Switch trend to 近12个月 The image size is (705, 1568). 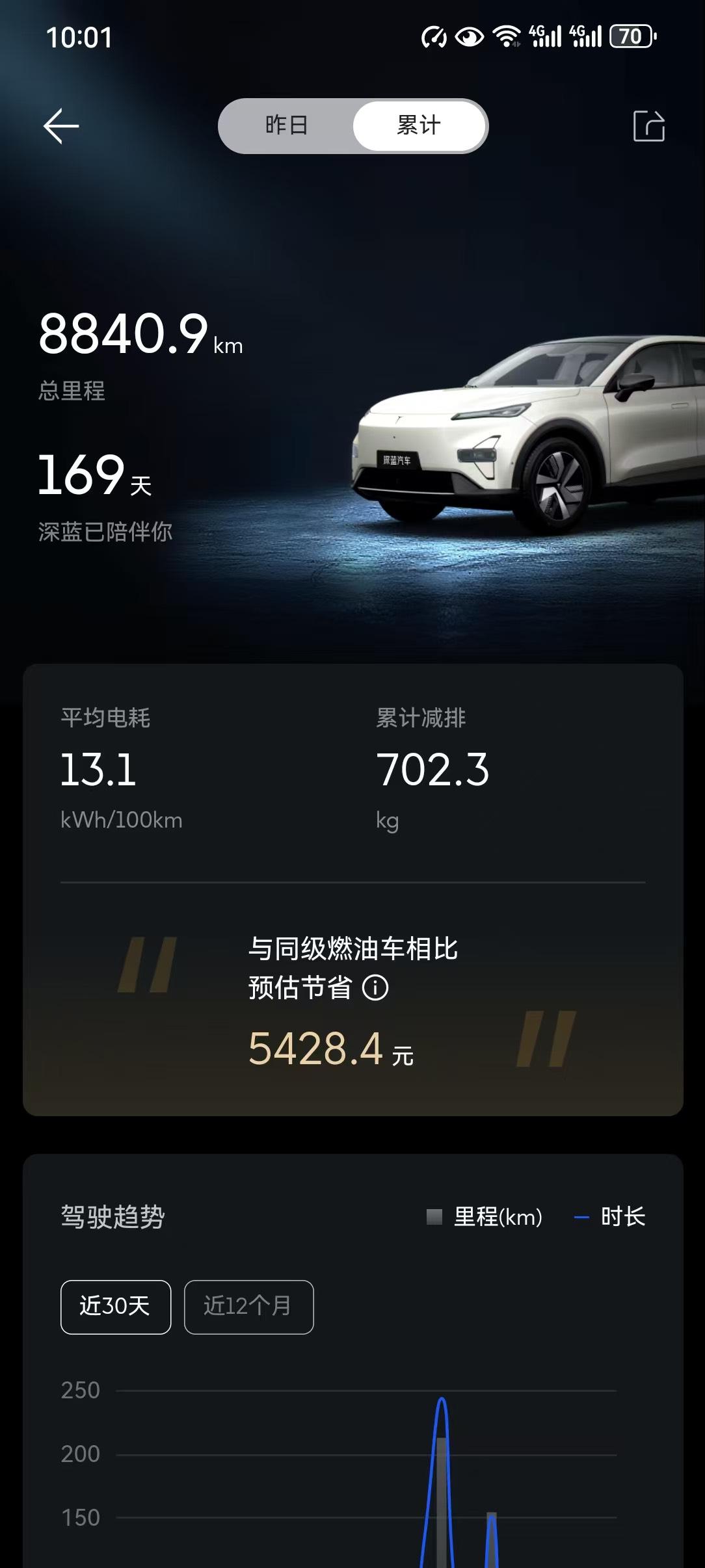(x=248, y=1307)
